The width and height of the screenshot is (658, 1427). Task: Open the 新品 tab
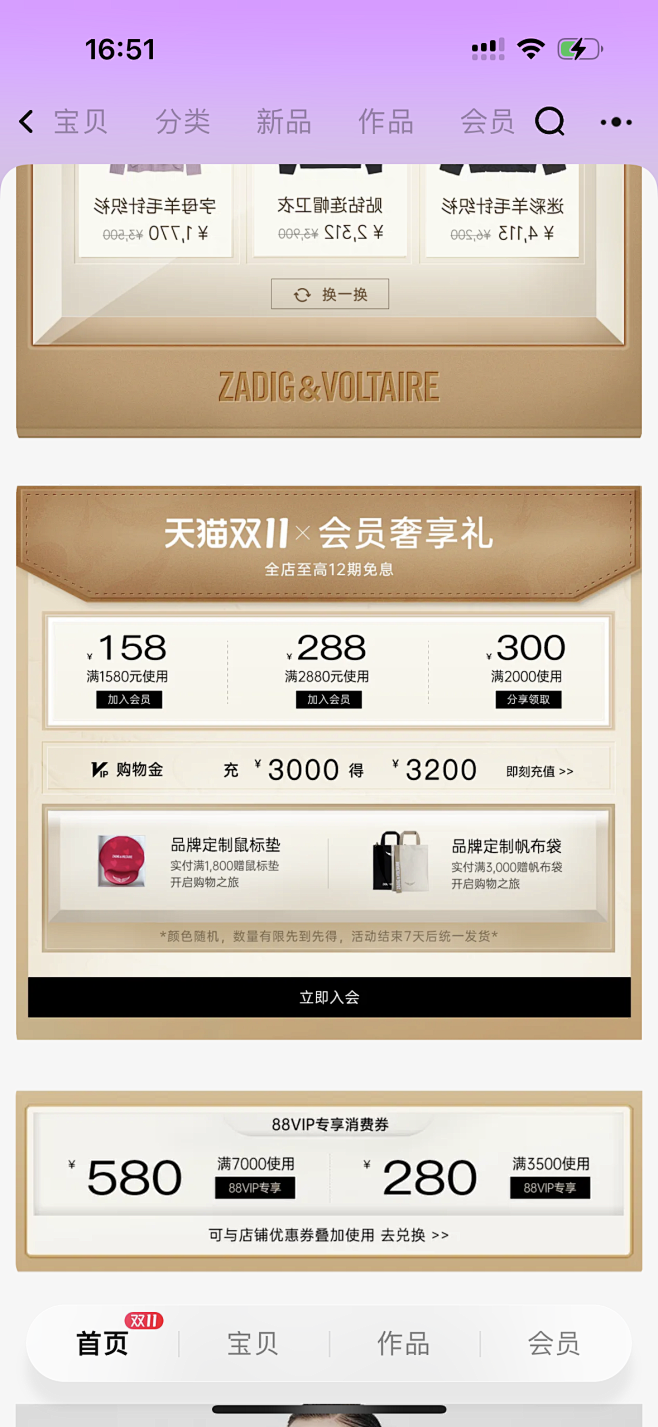point(284,122)
